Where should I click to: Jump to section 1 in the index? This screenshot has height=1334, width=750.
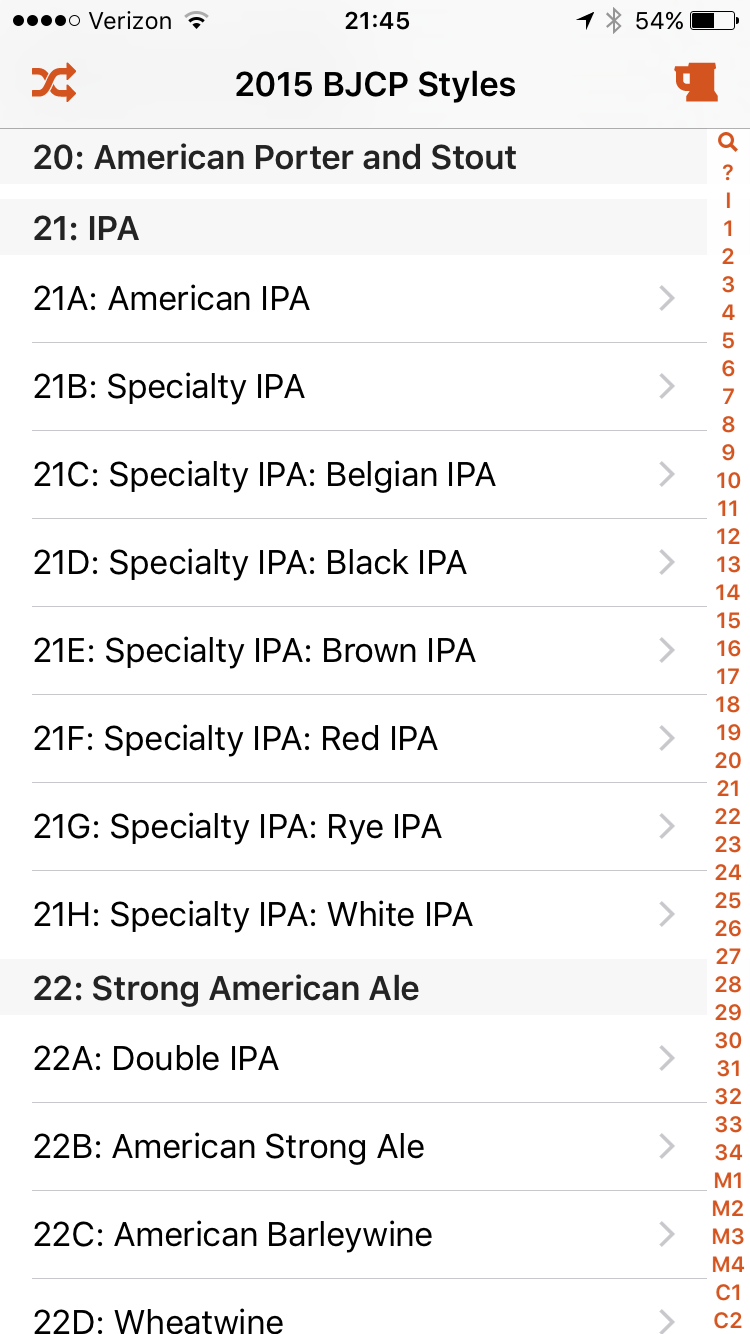pyautogui.click(x=728, y=229)
